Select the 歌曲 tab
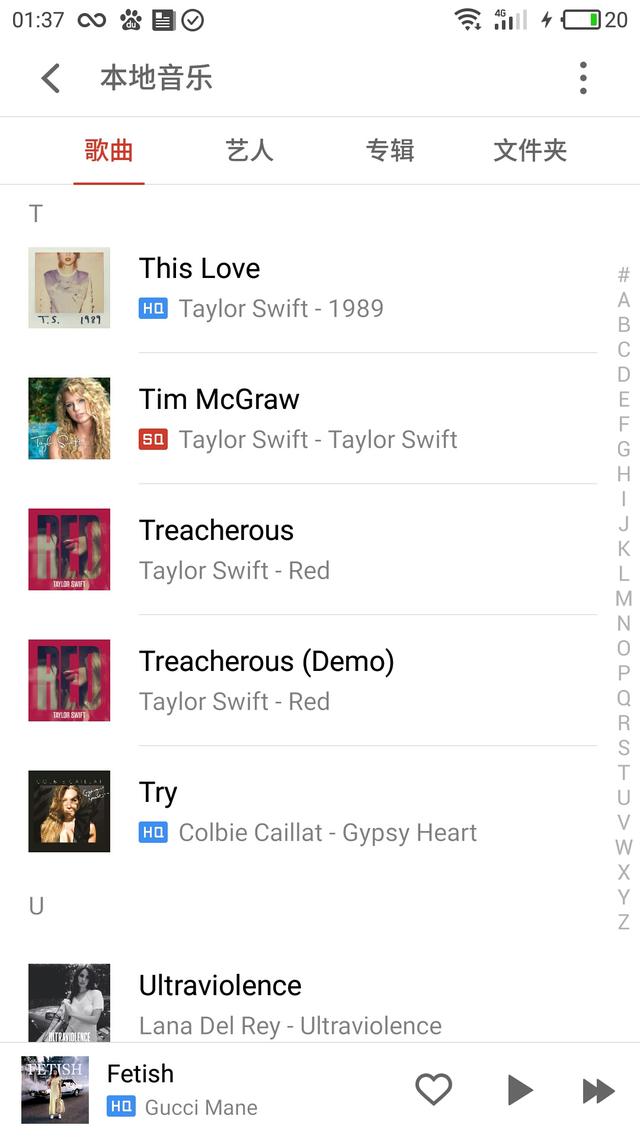Screen dimensions: 640x1138 [x=109, y=151]
